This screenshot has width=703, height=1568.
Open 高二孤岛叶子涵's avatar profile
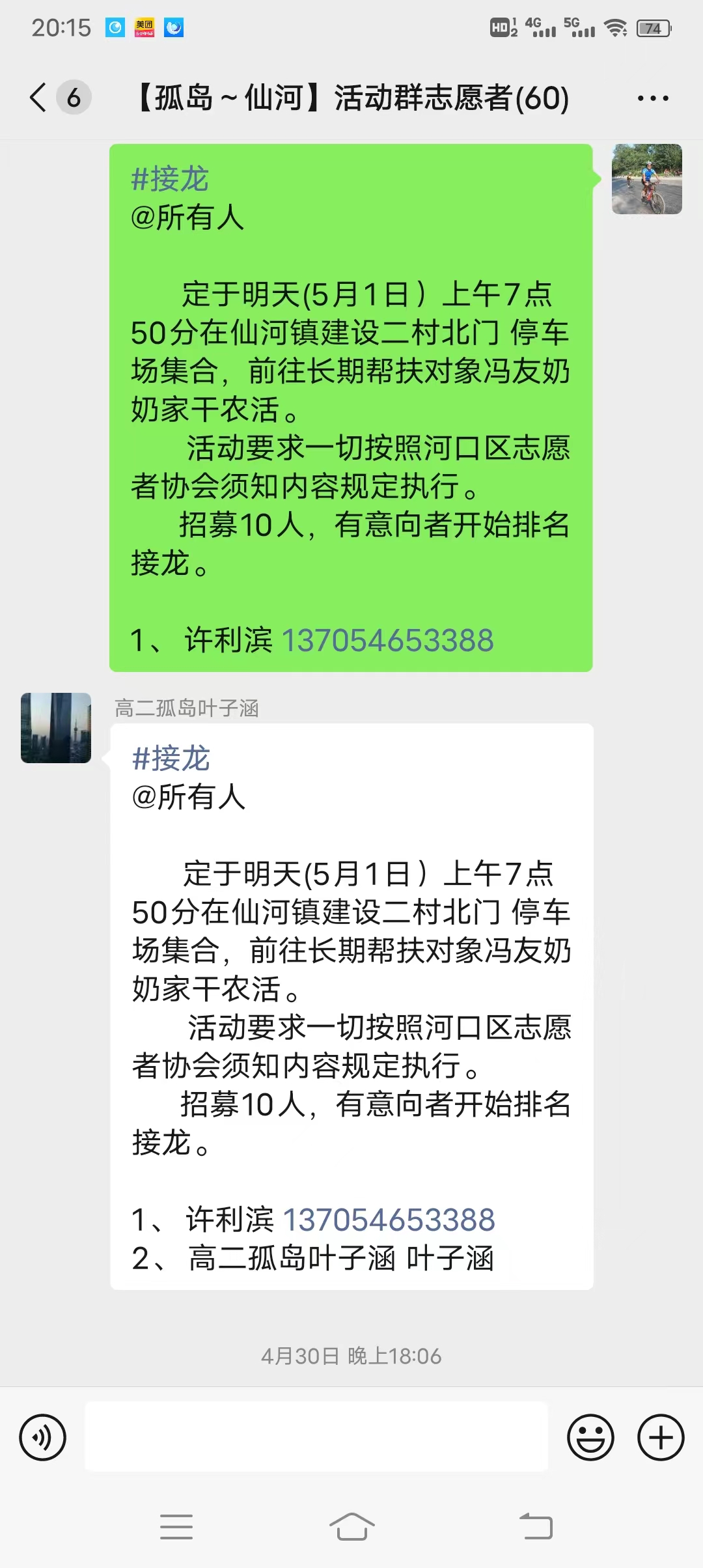[x=56, y=727]
